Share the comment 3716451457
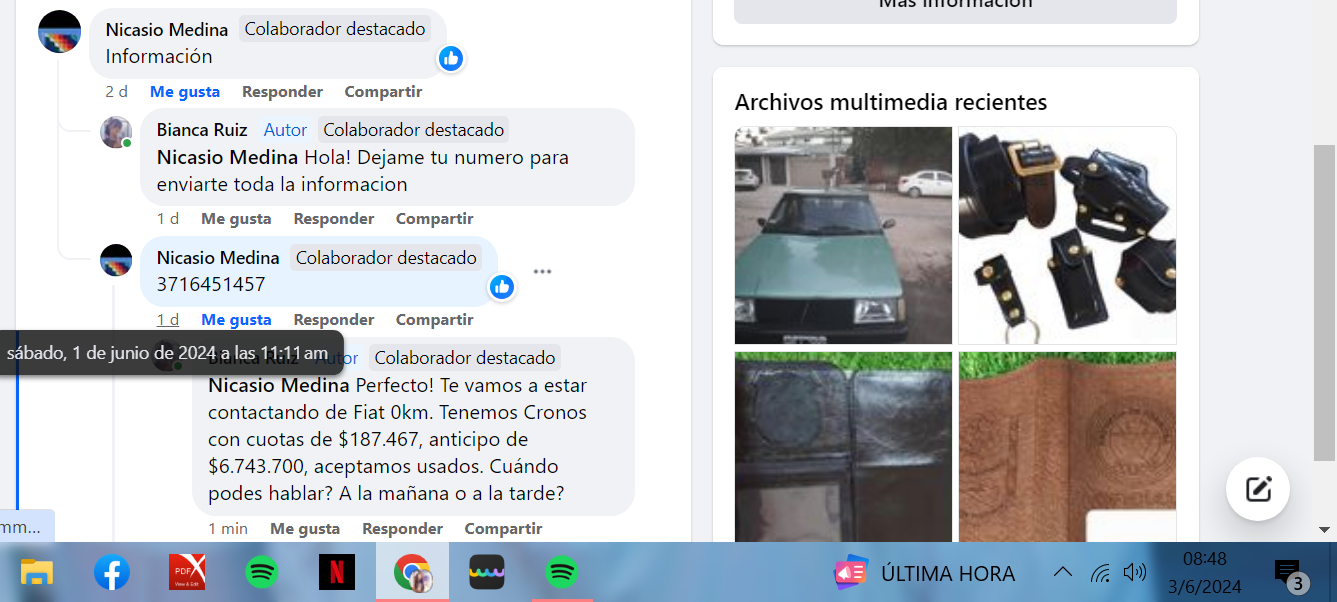The width and height of the screenshot is (1337, 602). pyautogui.click(x=434, y=320)
